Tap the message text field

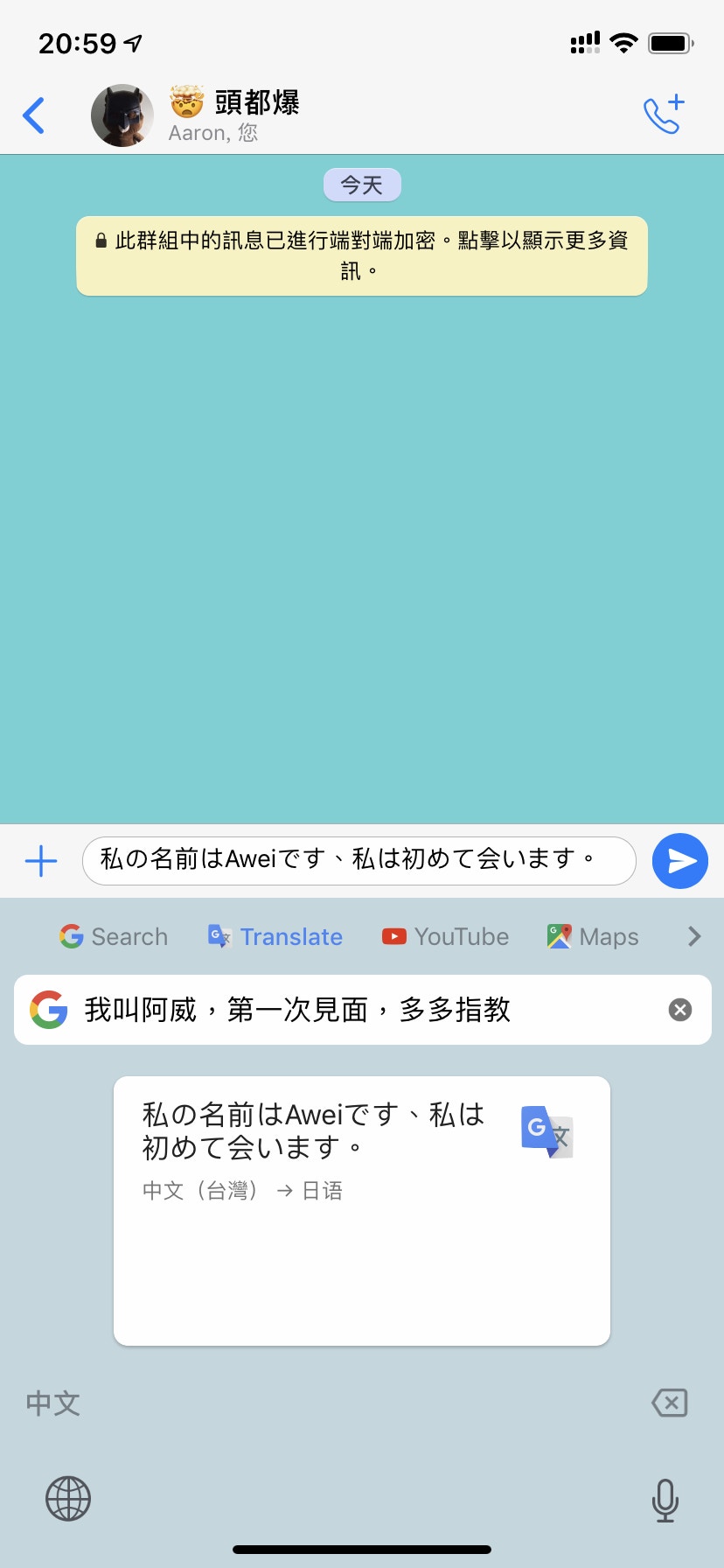pos(359,860)
